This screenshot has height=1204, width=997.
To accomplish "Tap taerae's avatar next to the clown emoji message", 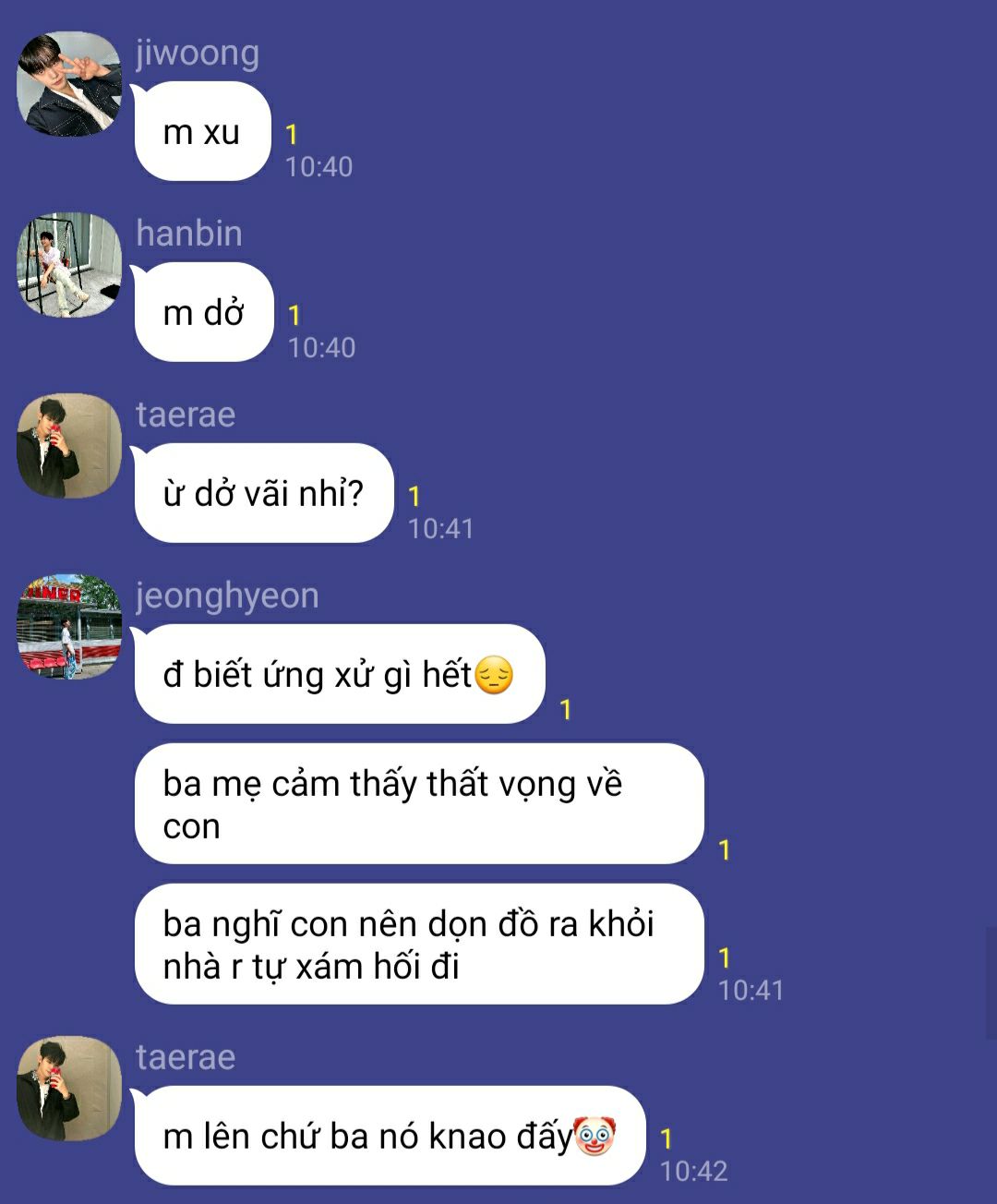I will 69,1089.
